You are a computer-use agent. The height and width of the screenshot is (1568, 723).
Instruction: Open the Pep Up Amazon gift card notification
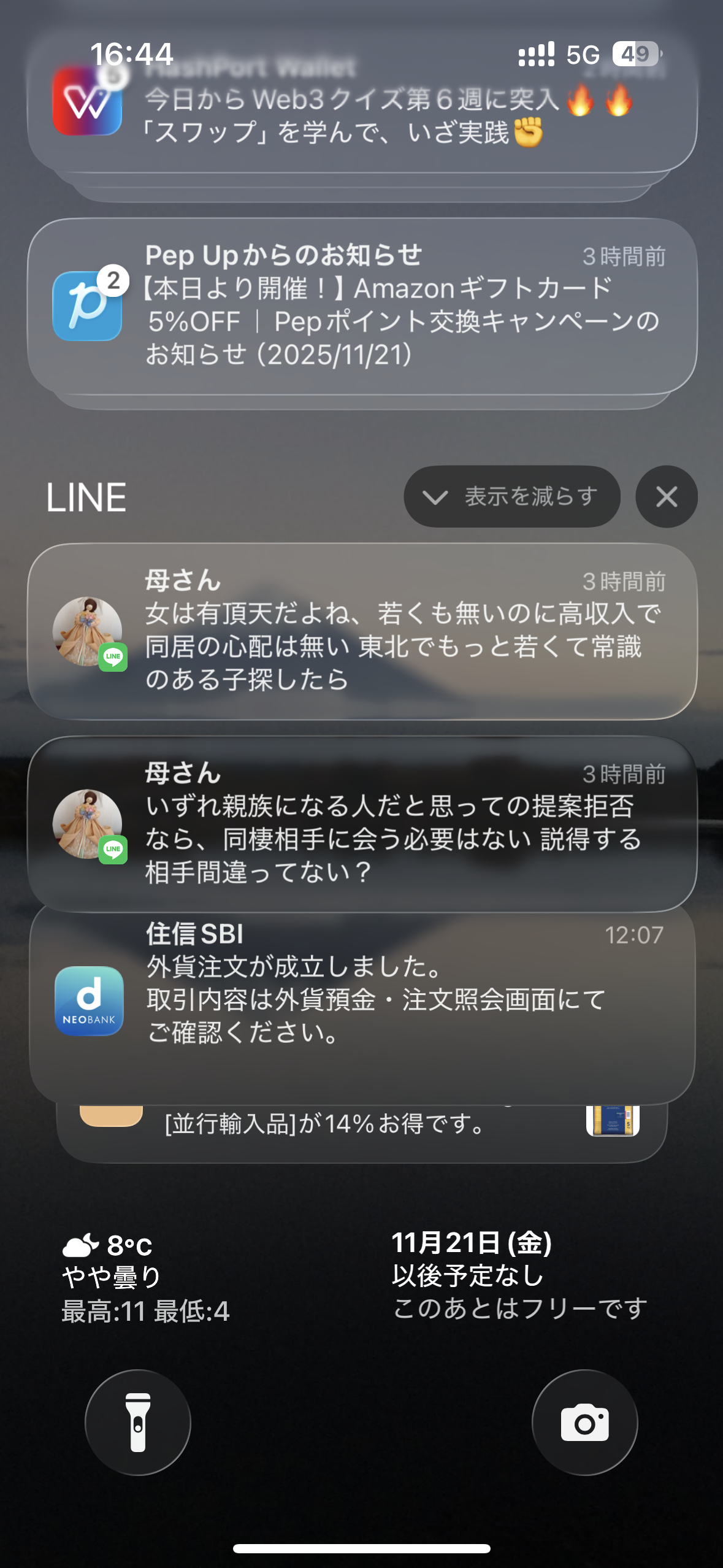tap(362, 306)
